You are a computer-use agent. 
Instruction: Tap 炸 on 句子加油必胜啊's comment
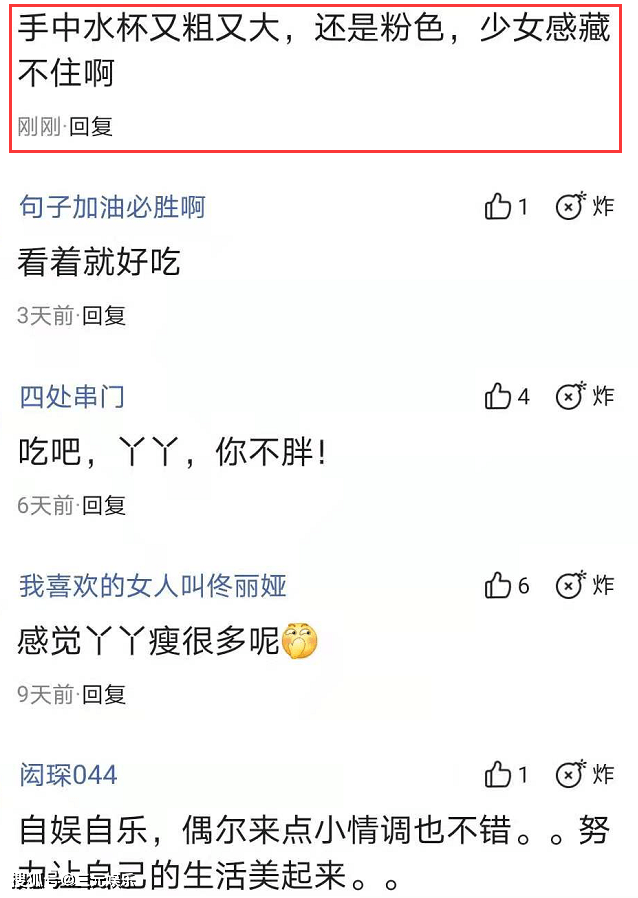585,207
